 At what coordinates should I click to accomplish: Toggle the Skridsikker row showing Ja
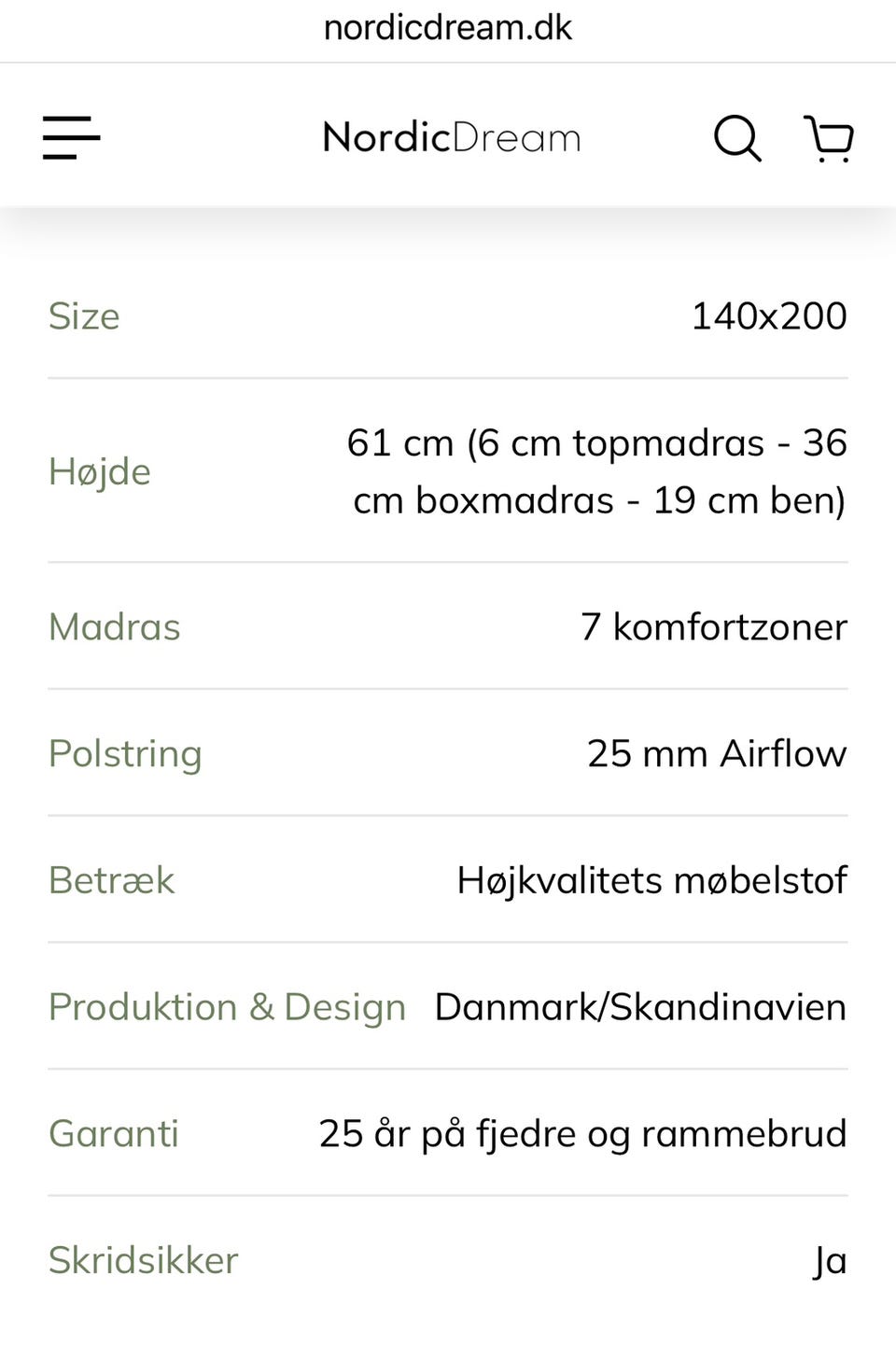(x=448, y=1259)
